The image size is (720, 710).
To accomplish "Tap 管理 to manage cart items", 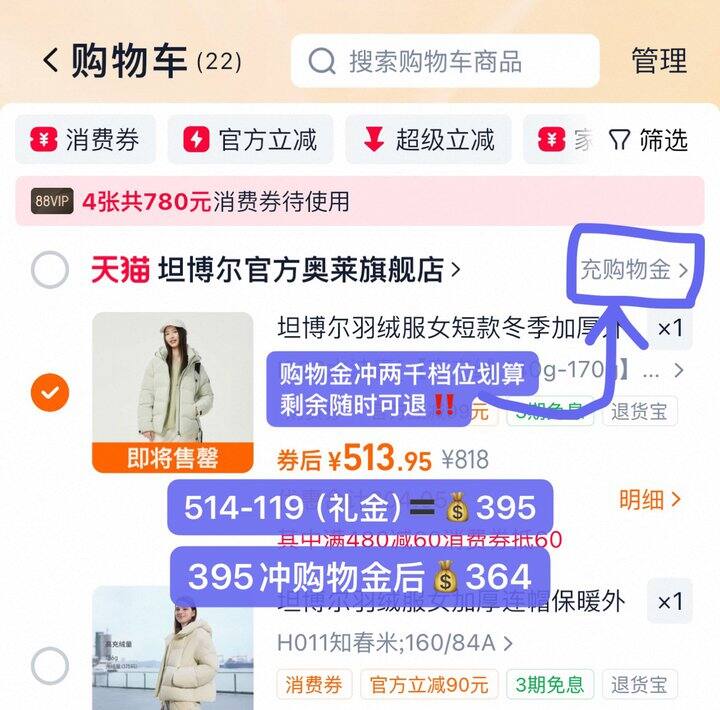I will [659, 61].
